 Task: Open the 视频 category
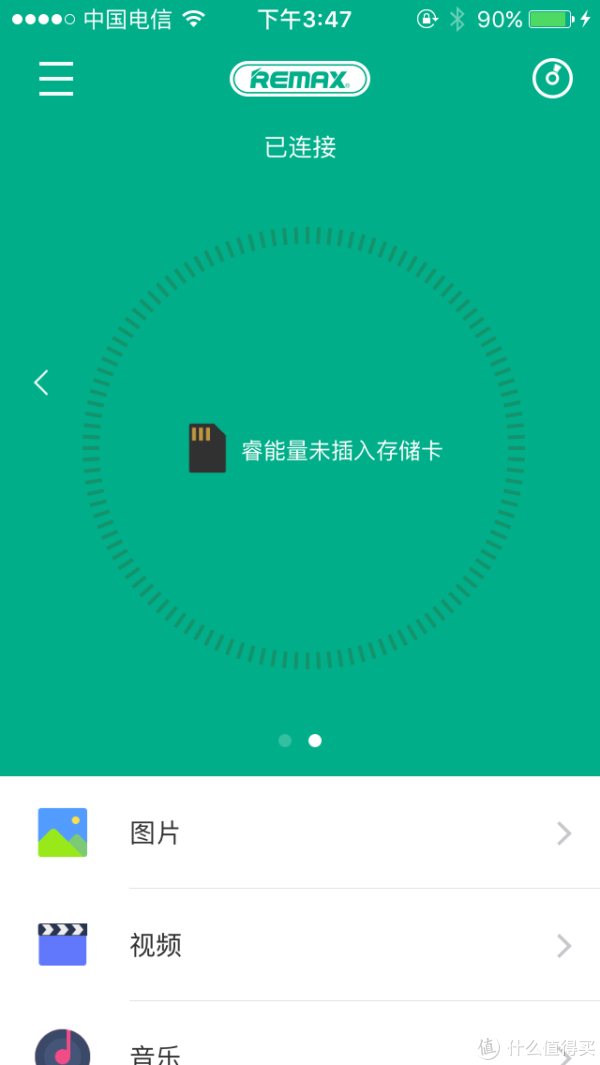(300, 945)
